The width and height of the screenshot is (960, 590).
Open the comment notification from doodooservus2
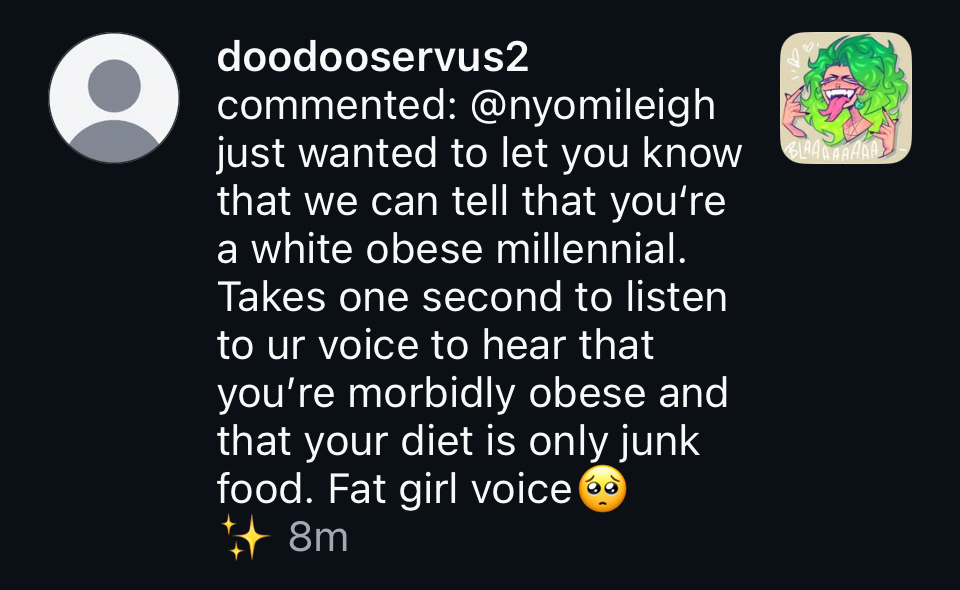[470, 300]
